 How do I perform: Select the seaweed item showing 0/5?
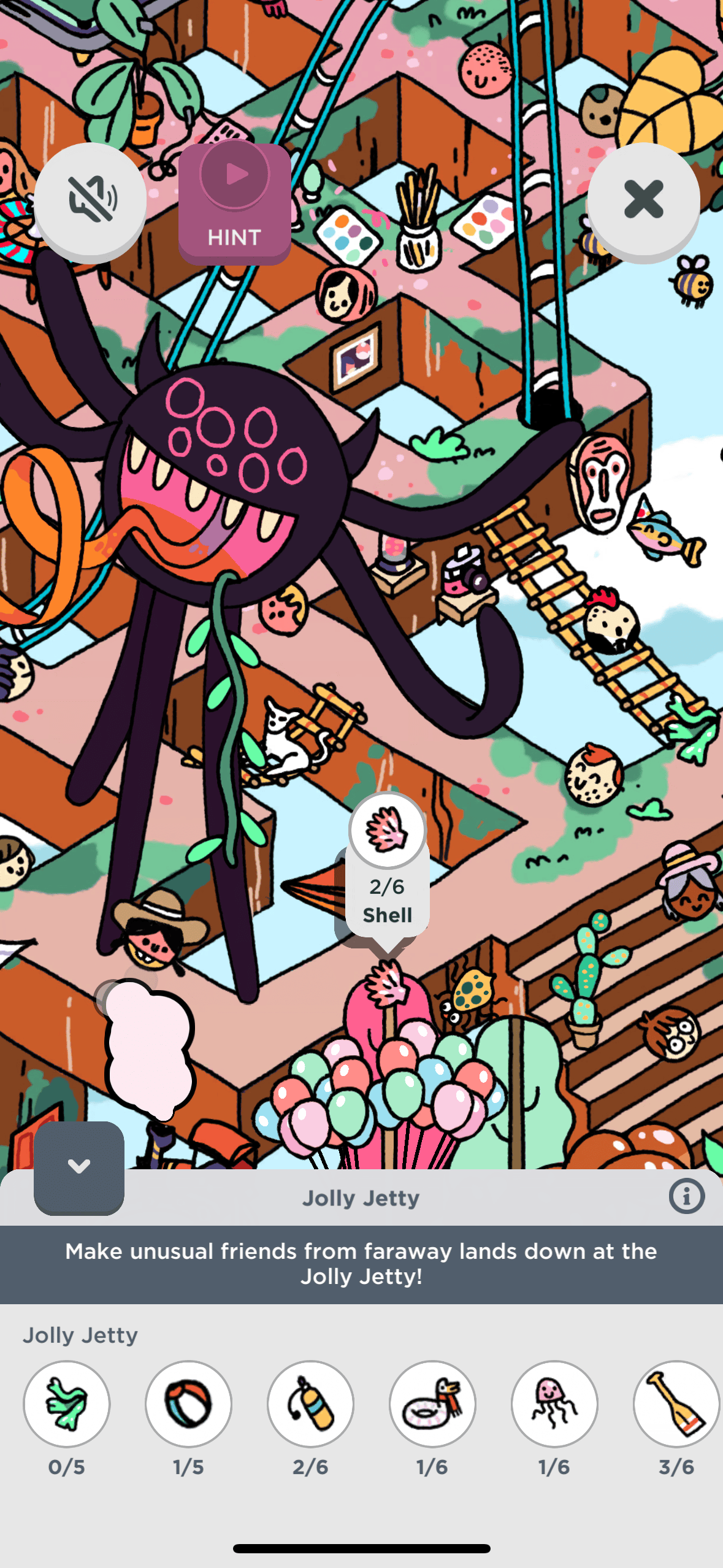tap(67, 1404)
